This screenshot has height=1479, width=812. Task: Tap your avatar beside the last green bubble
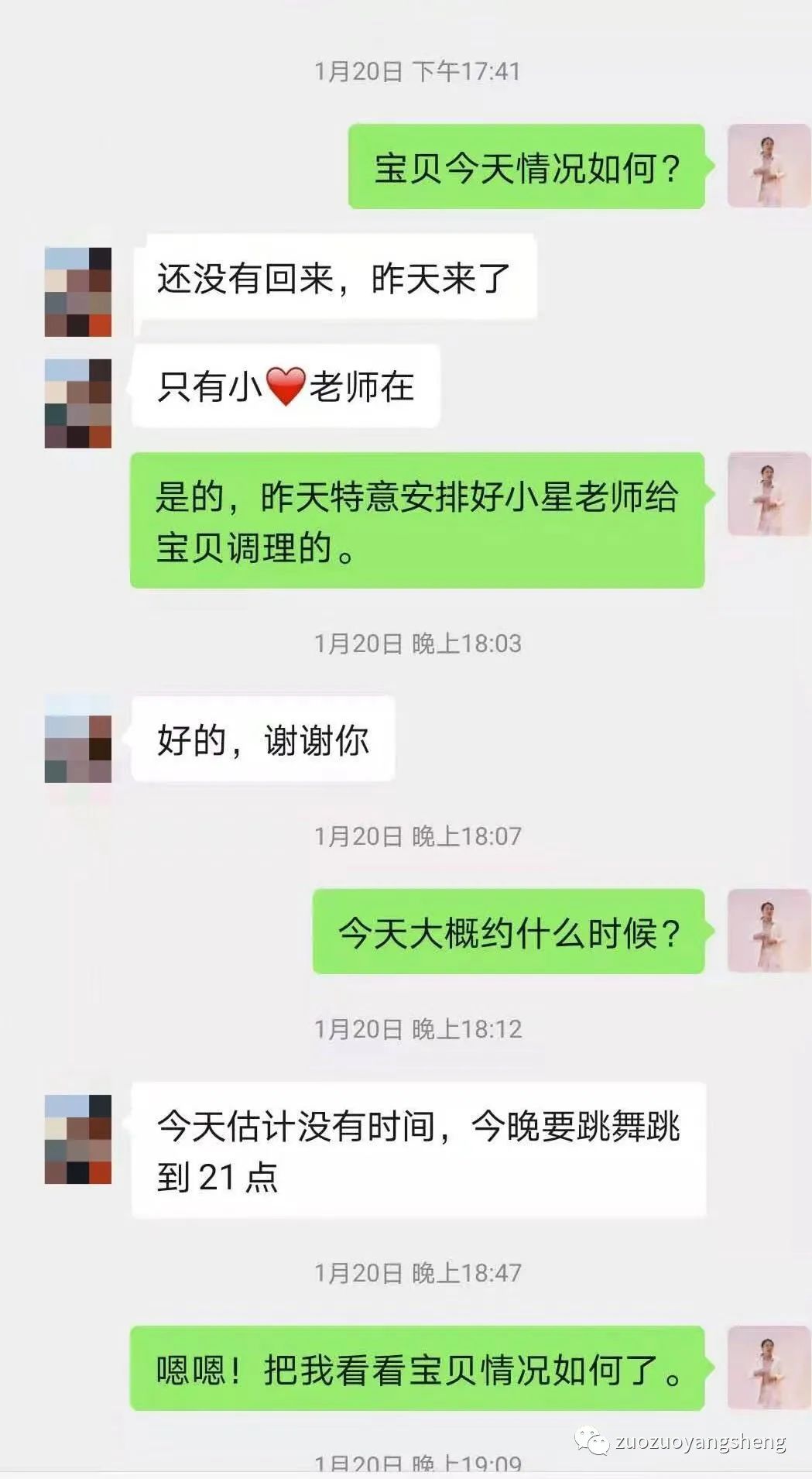point(767,1367)
